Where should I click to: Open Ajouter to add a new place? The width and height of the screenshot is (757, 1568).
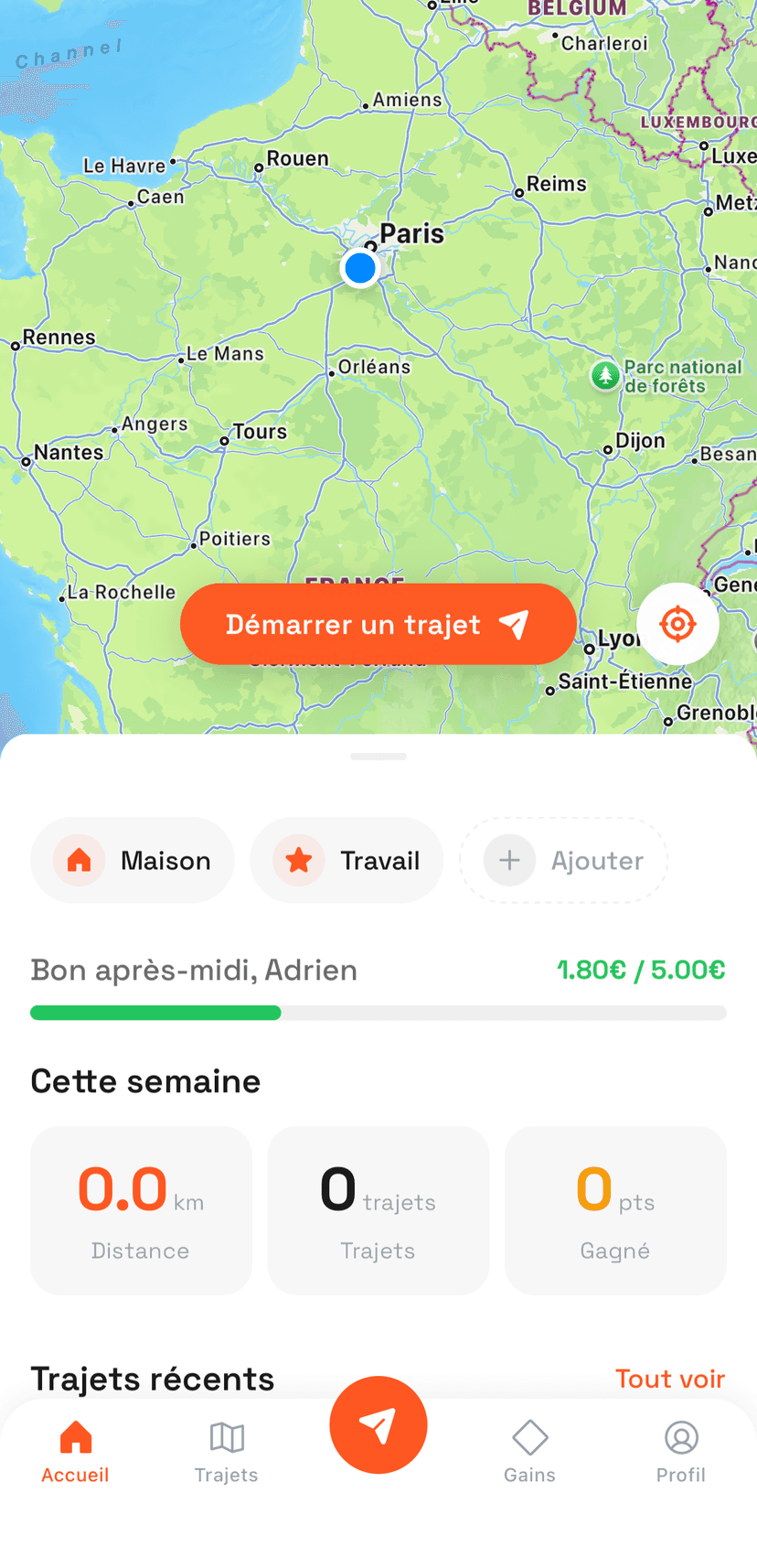(563, 860)
